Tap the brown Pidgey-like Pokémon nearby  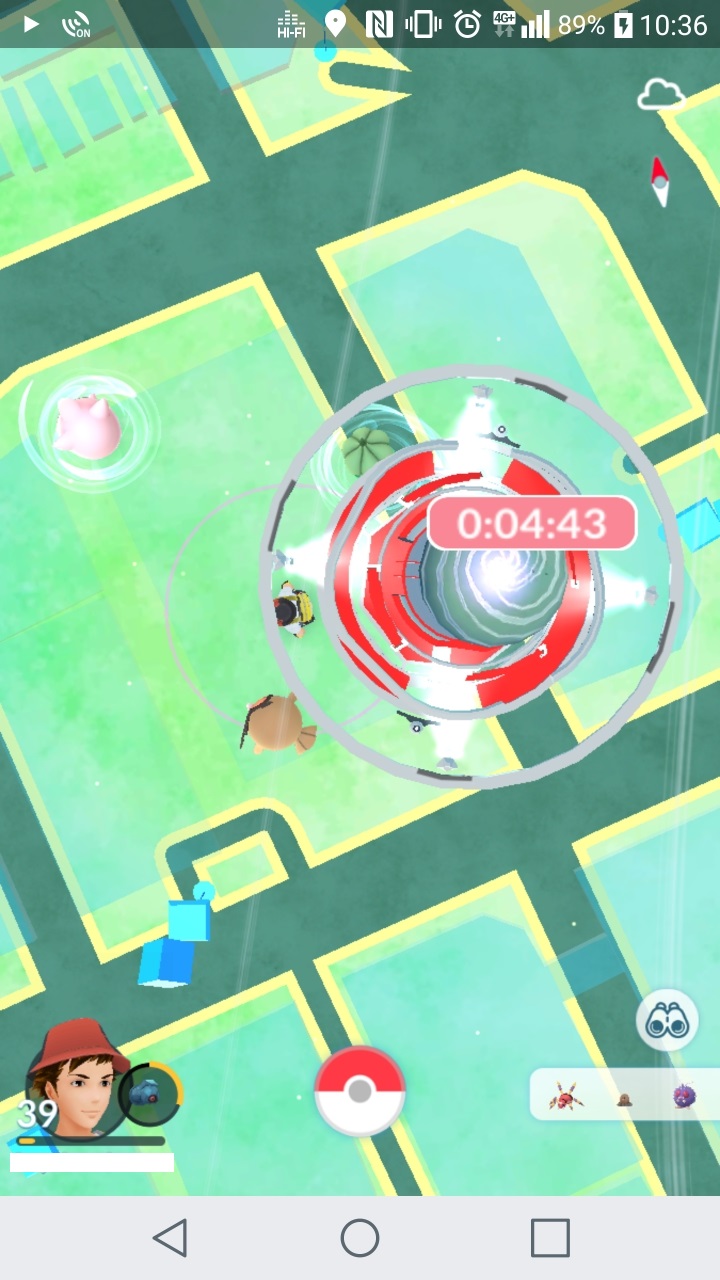(277, 722)
